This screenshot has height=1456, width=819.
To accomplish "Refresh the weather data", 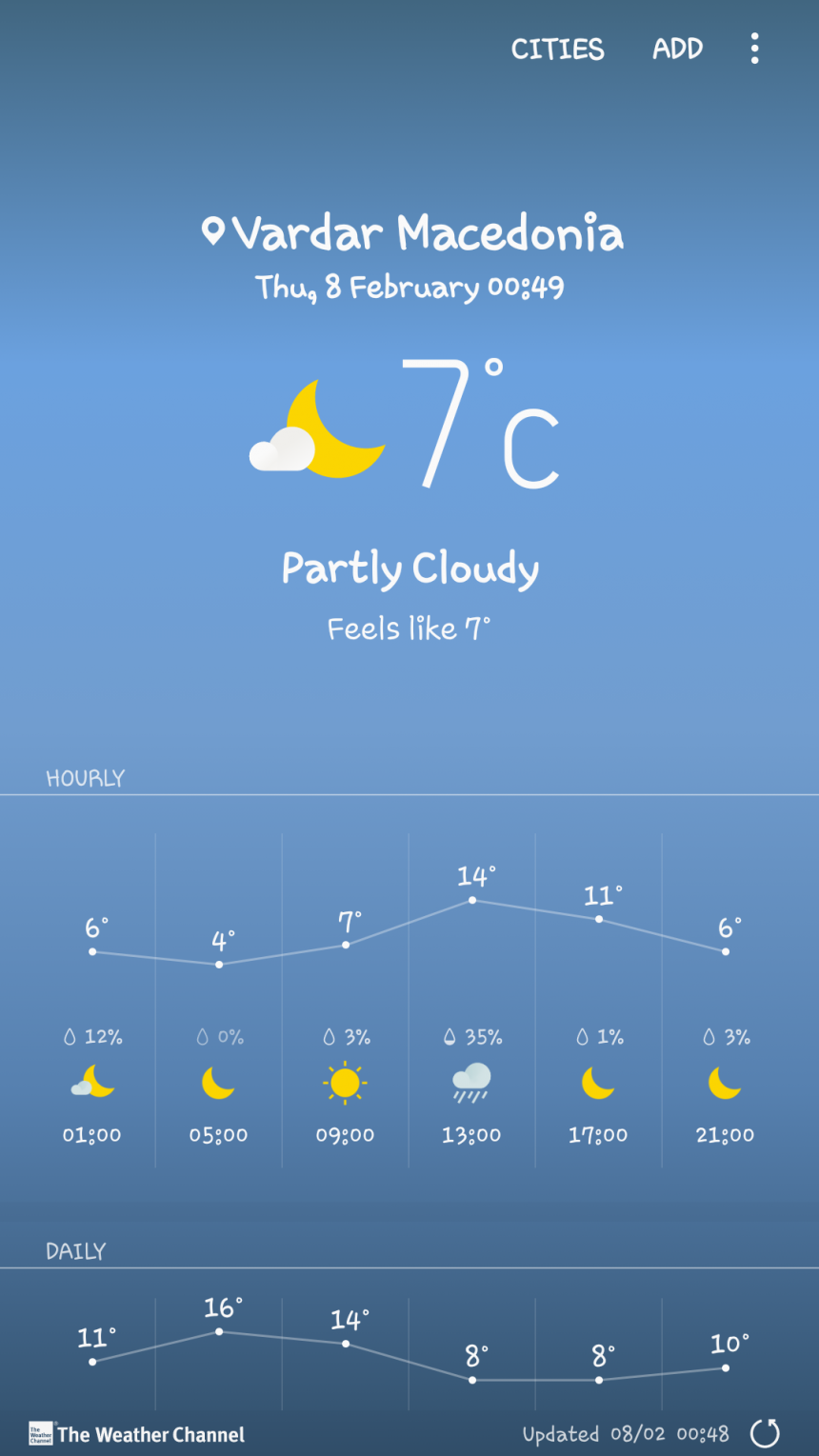I will (765, 1432).
